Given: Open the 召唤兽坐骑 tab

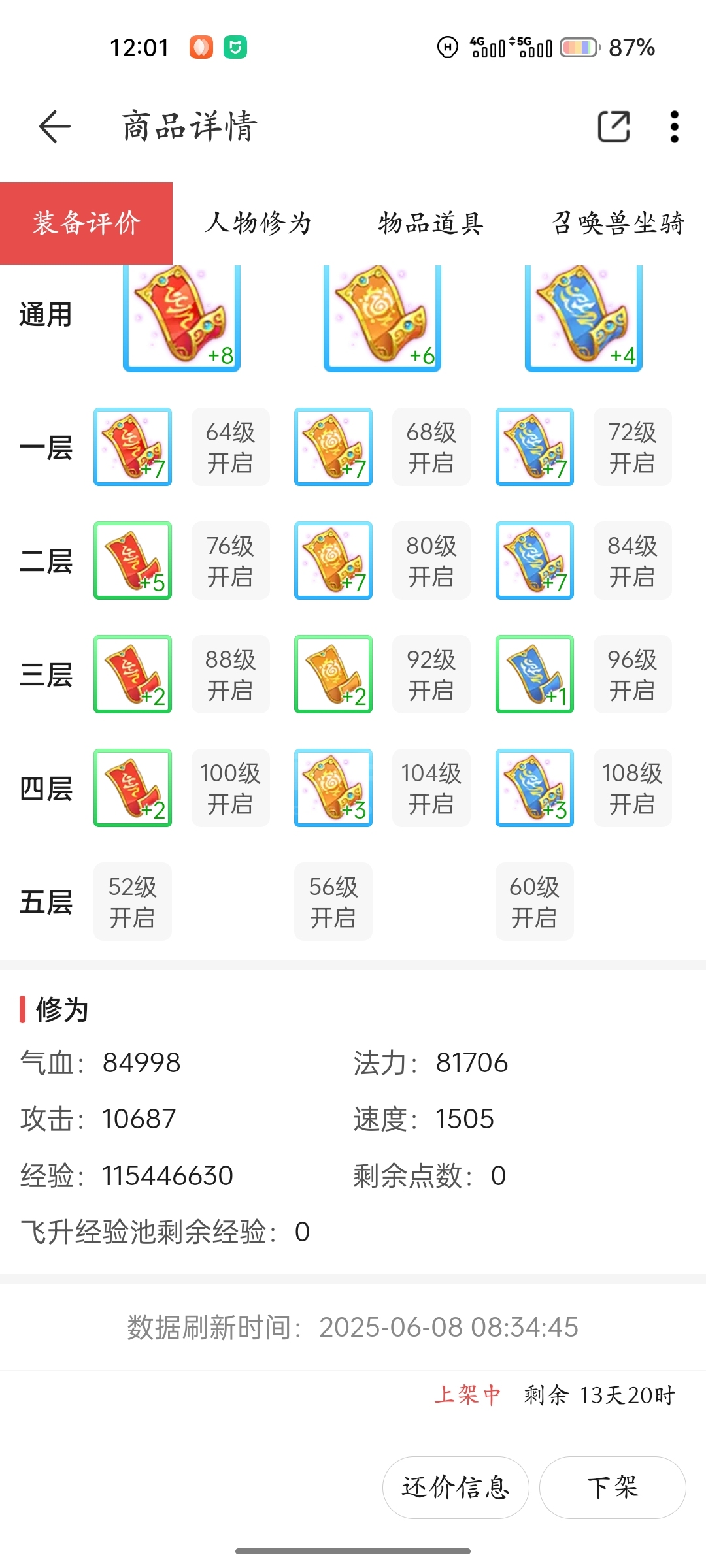Looking at the screenshot, I should [618, 223].
